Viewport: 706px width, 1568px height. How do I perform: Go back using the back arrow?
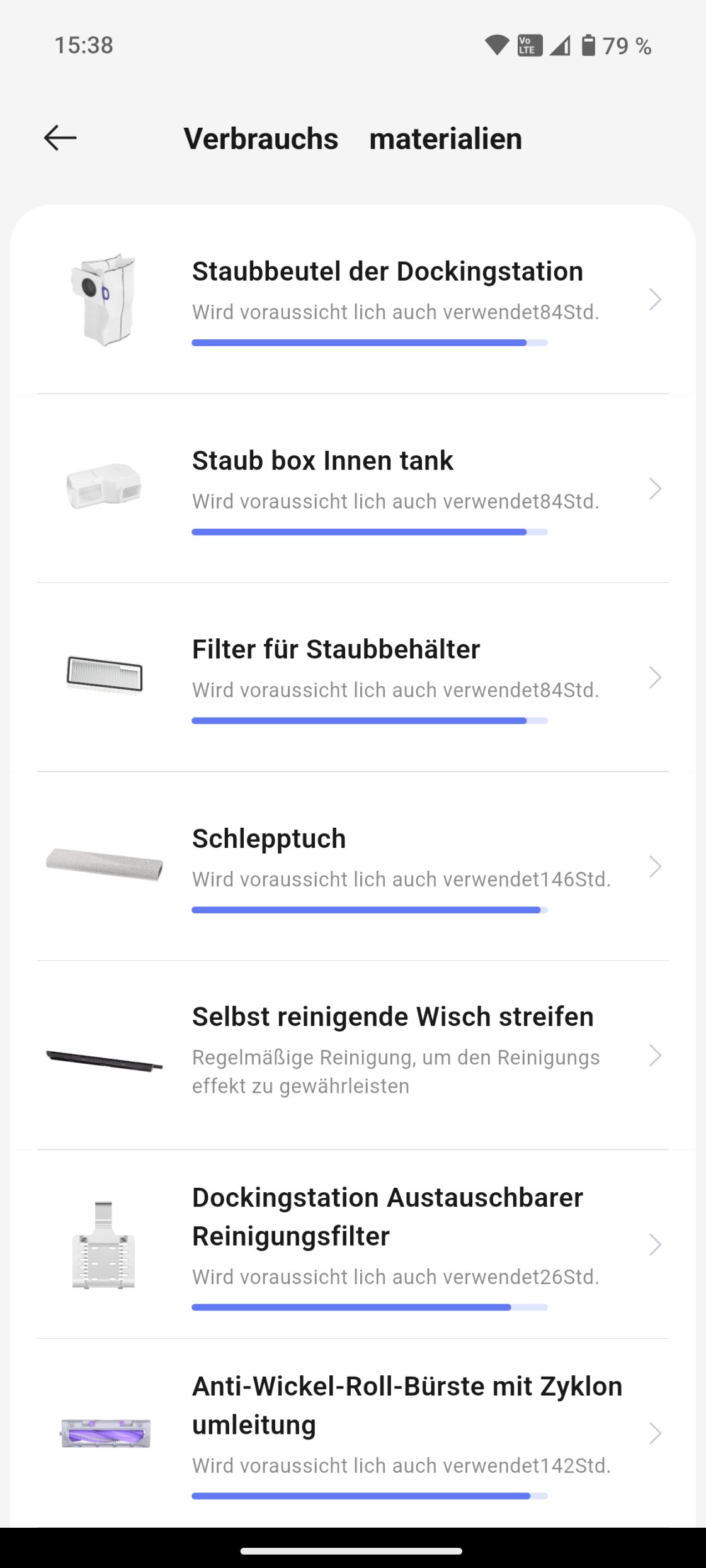coord(60,138)
